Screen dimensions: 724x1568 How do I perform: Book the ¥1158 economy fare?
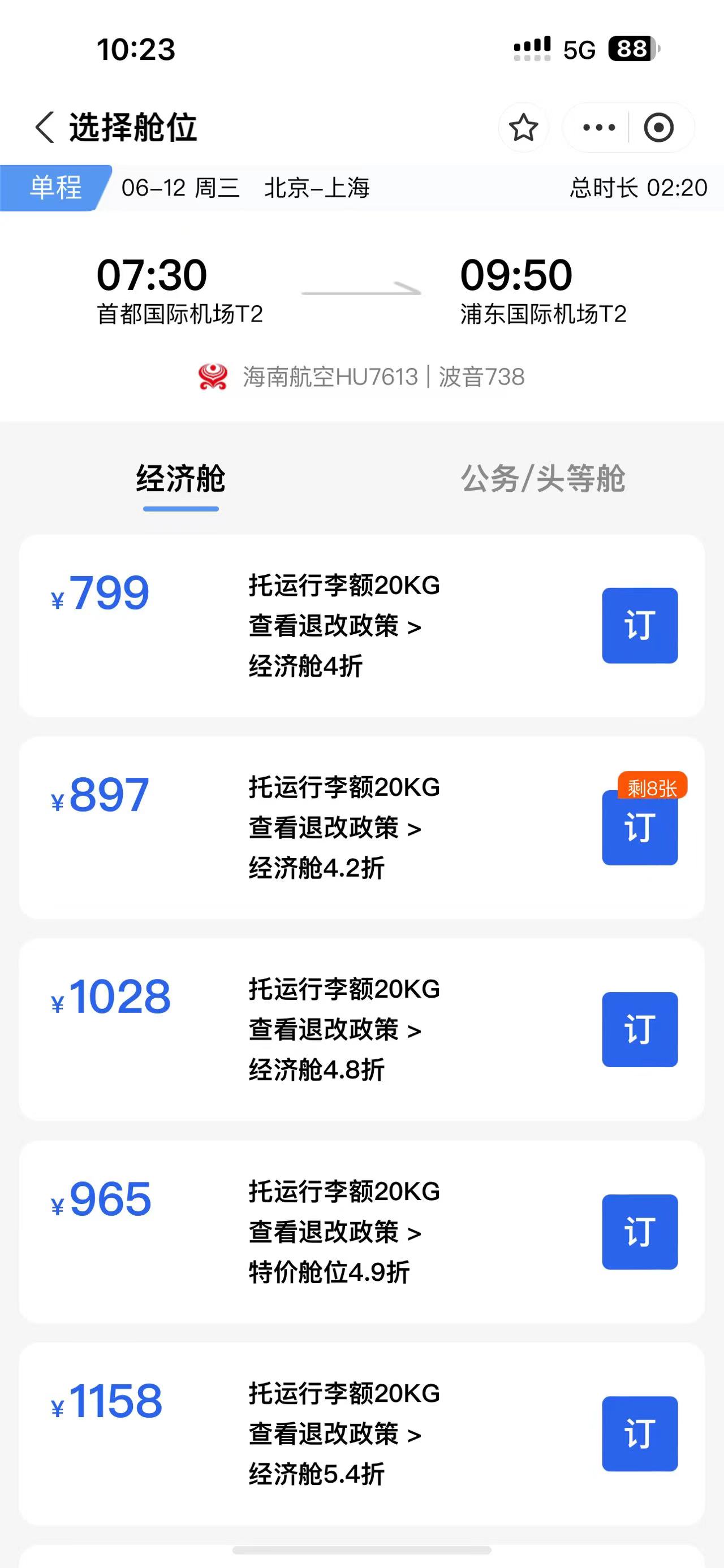pyautogui.click(x=639, y=1433)
